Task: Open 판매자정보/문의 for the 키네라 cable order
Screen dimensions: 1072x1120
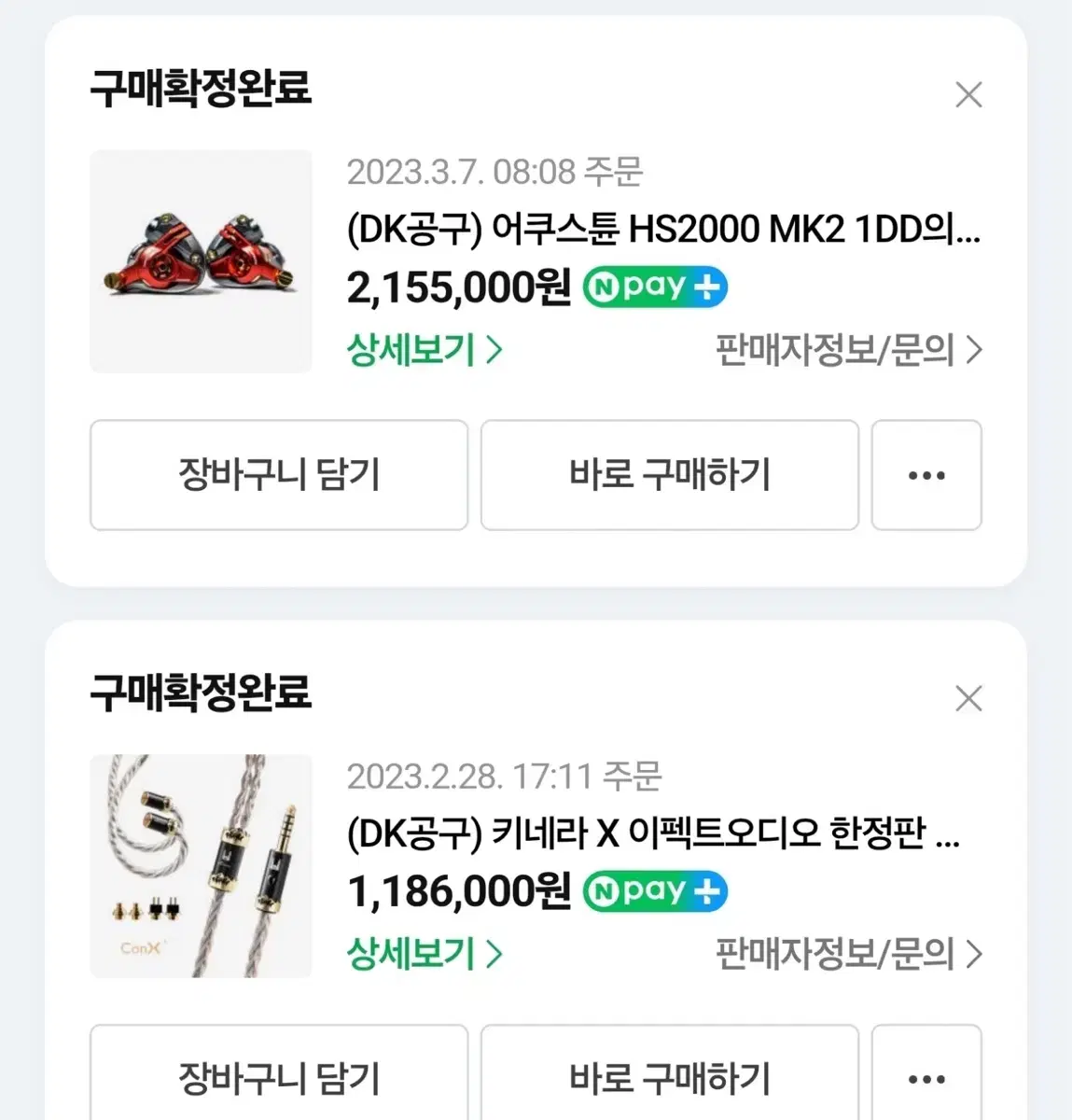Action: pyautogui.click(x=848, y=954)
